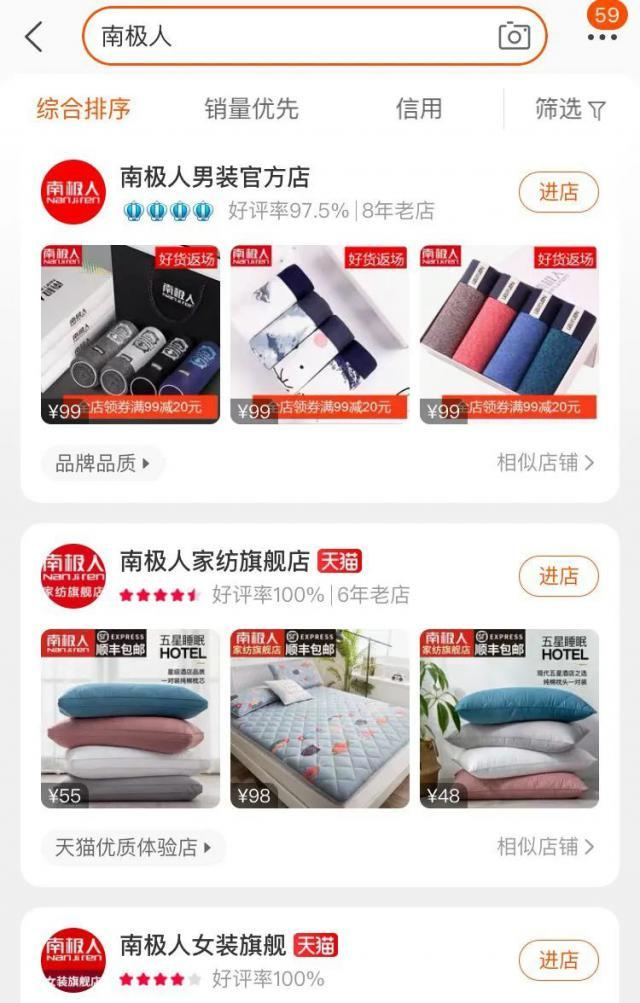The image size is (640, 1003).
Task: Tap the 天猫优质体验店 tag
Action: [x=133, y=847]
